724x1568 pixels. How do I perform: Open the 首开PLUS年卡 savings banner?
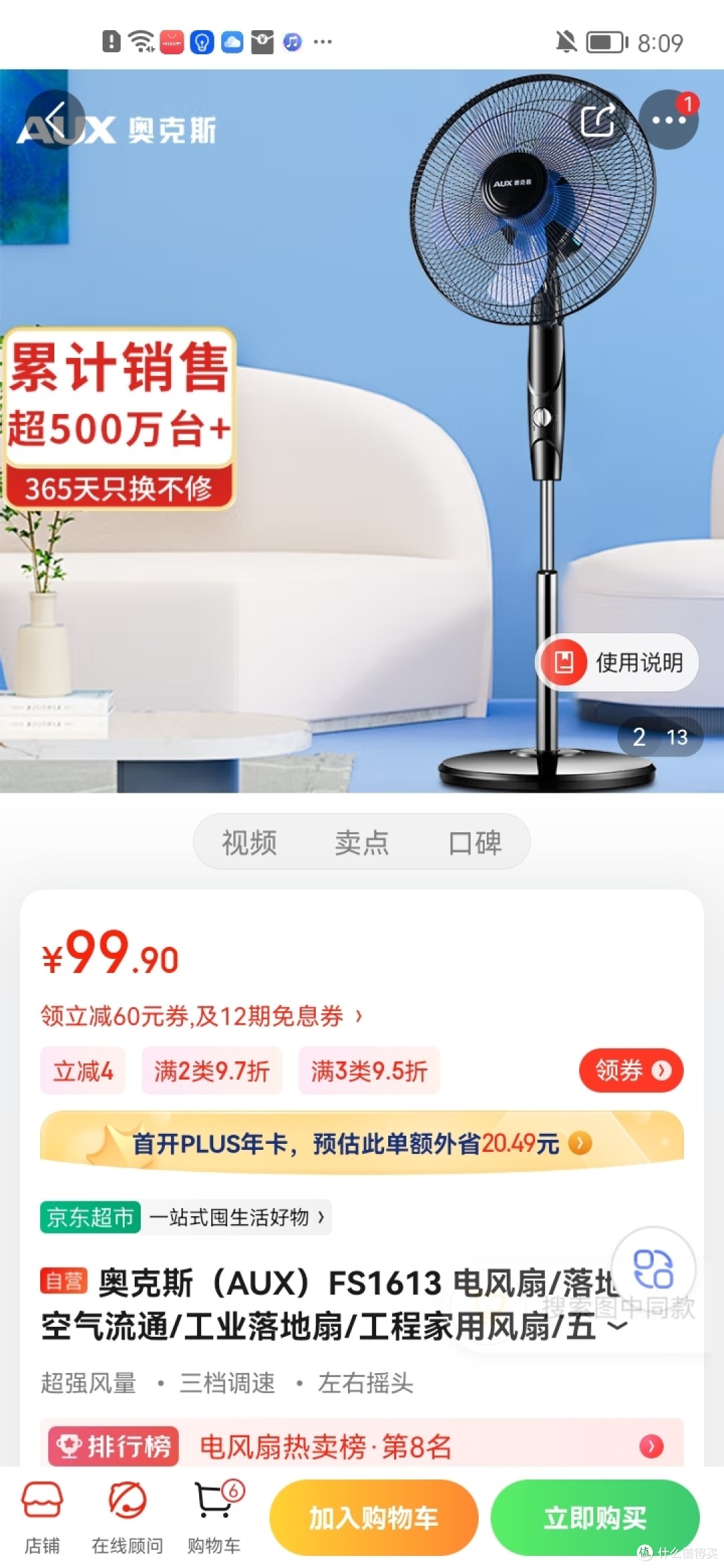point(362,1143)
